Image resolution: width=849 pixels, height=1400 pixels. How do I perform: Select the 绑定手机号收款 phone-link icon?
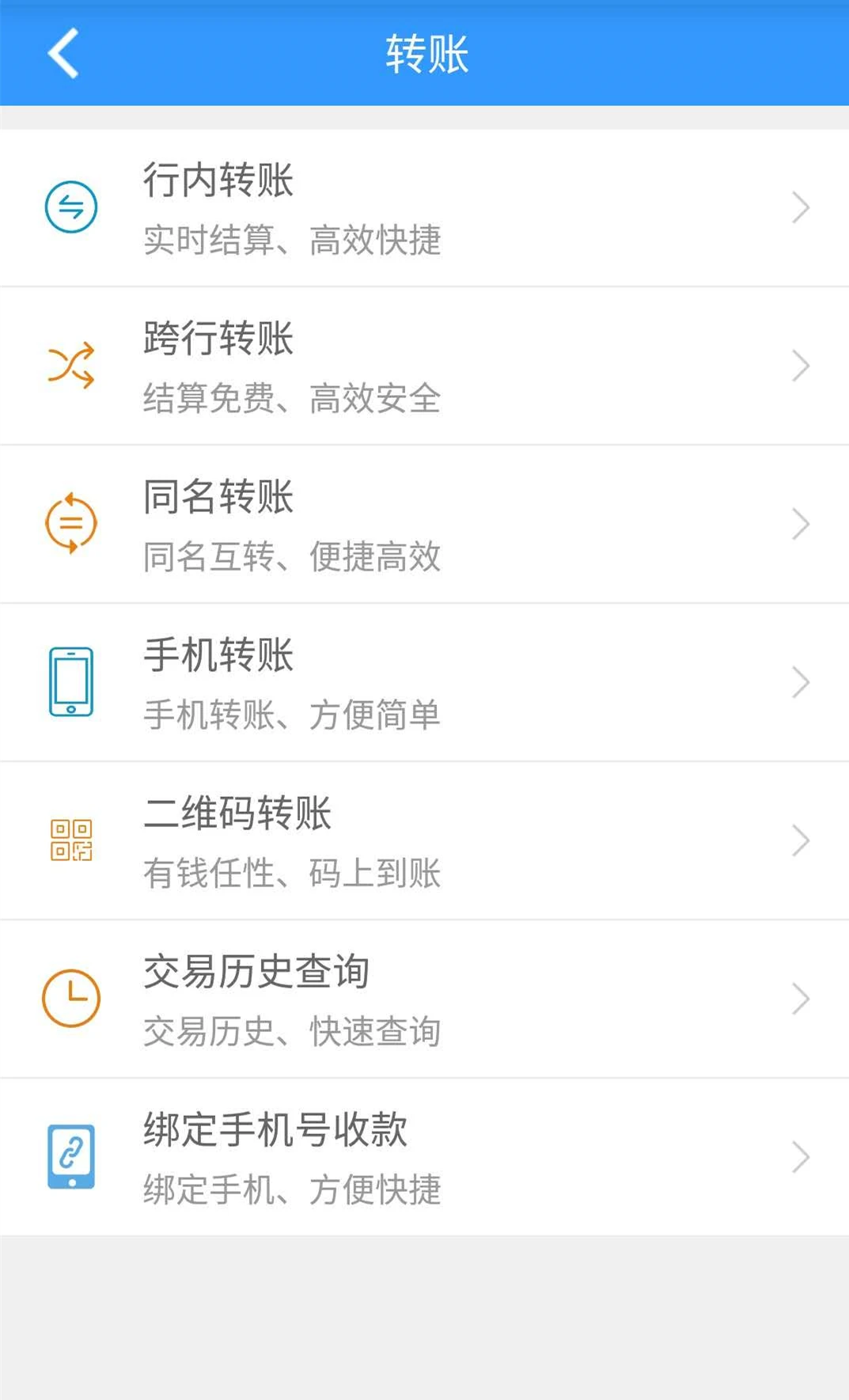tap(70, 1157)
